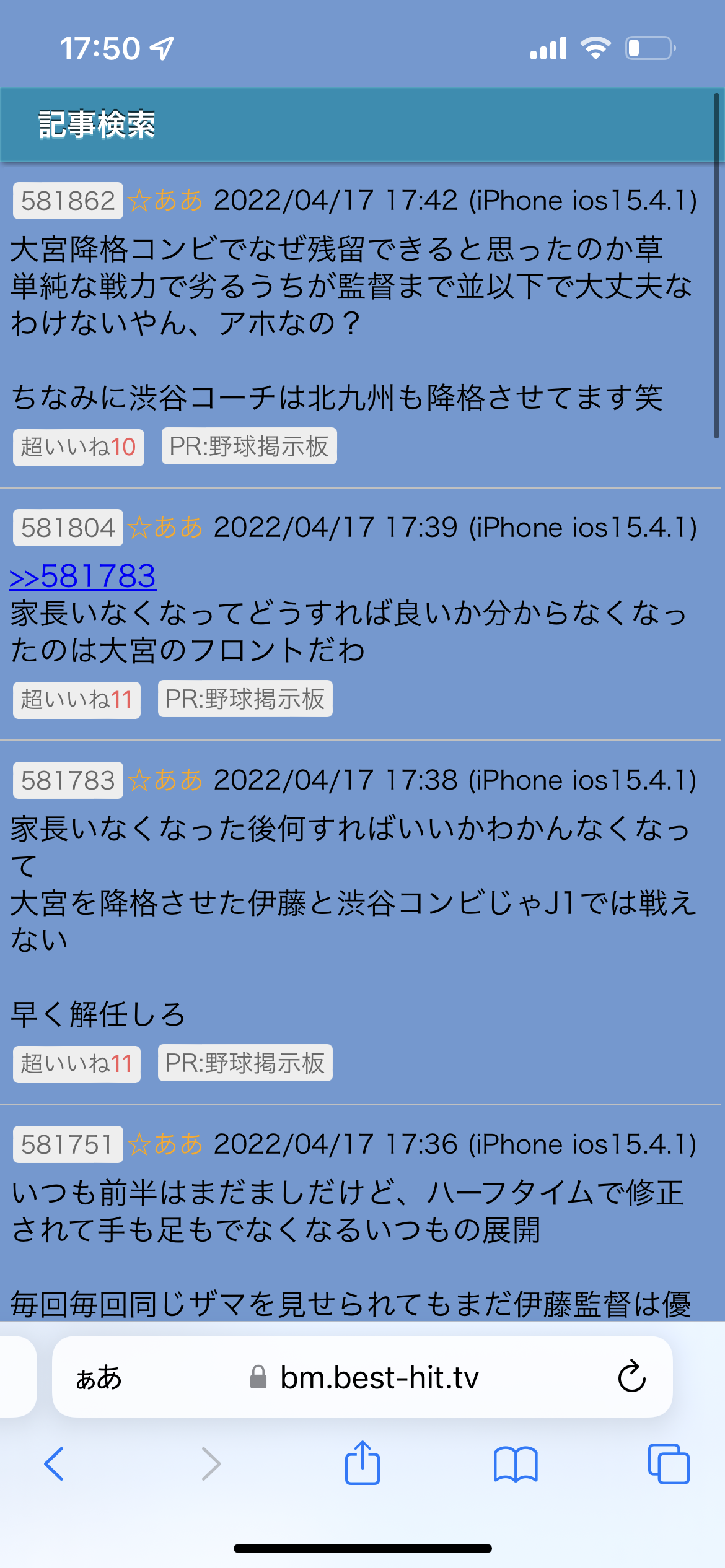
Task: Open post number 581862
Action: (x=68, y=201)
